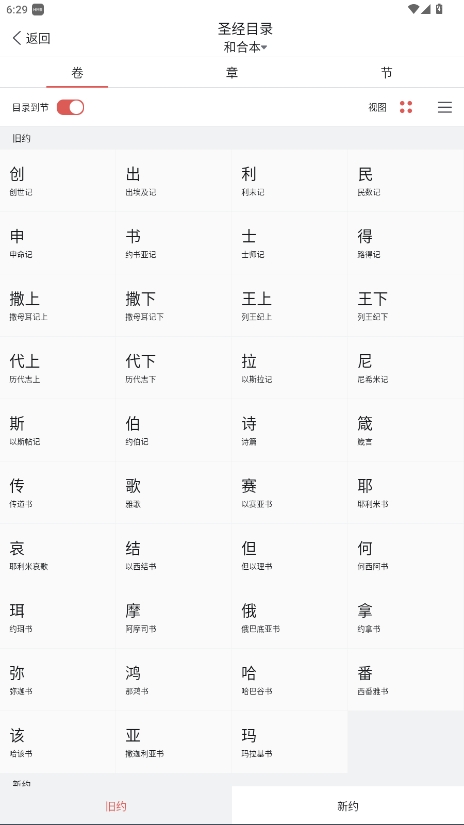This screenshot has height=825, width=464.
Task: Go back using the 返回 button
Action: pos(31,38)
